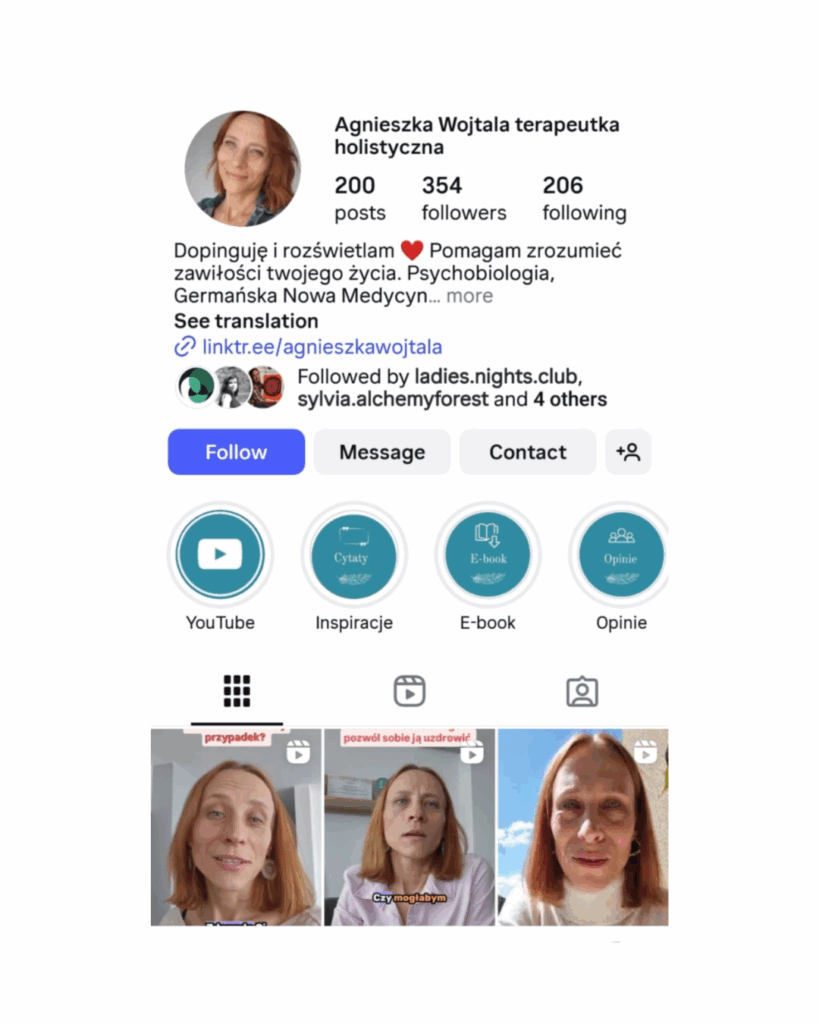View the 206 following list

coord(584,198)
